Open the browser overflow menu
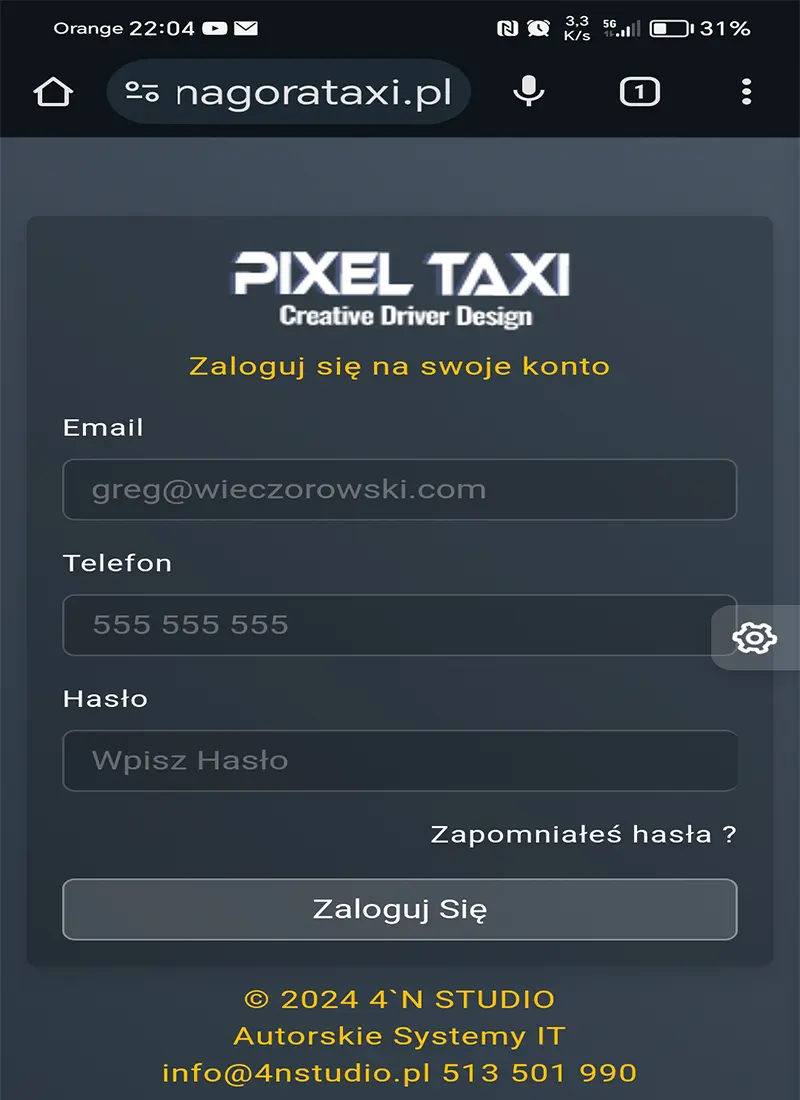Viewport: 800px width, 1100px height. pos(746,93)
